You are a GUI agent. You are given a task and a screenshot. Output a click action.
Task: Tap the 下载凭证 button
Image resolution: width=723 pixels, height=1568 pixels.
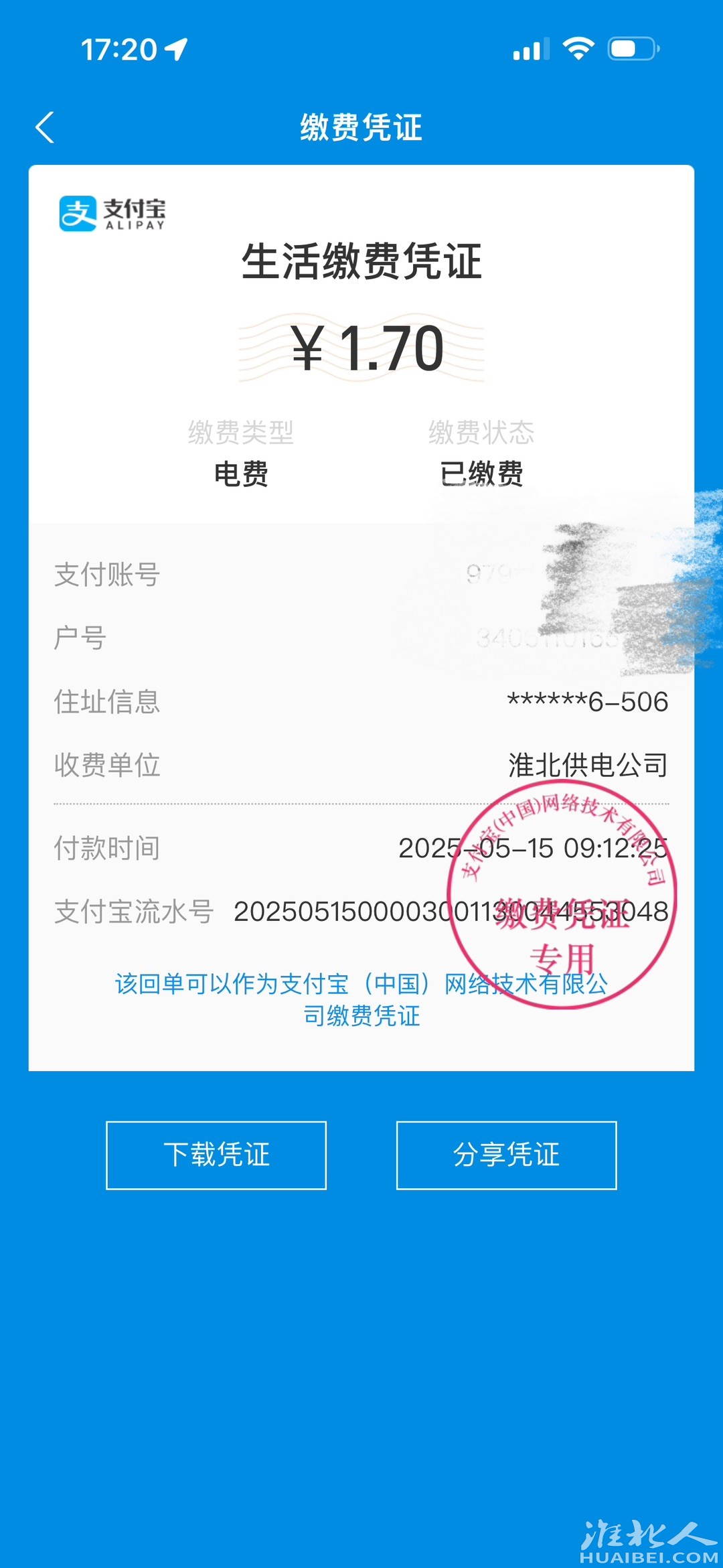(x=216, y=1155)
